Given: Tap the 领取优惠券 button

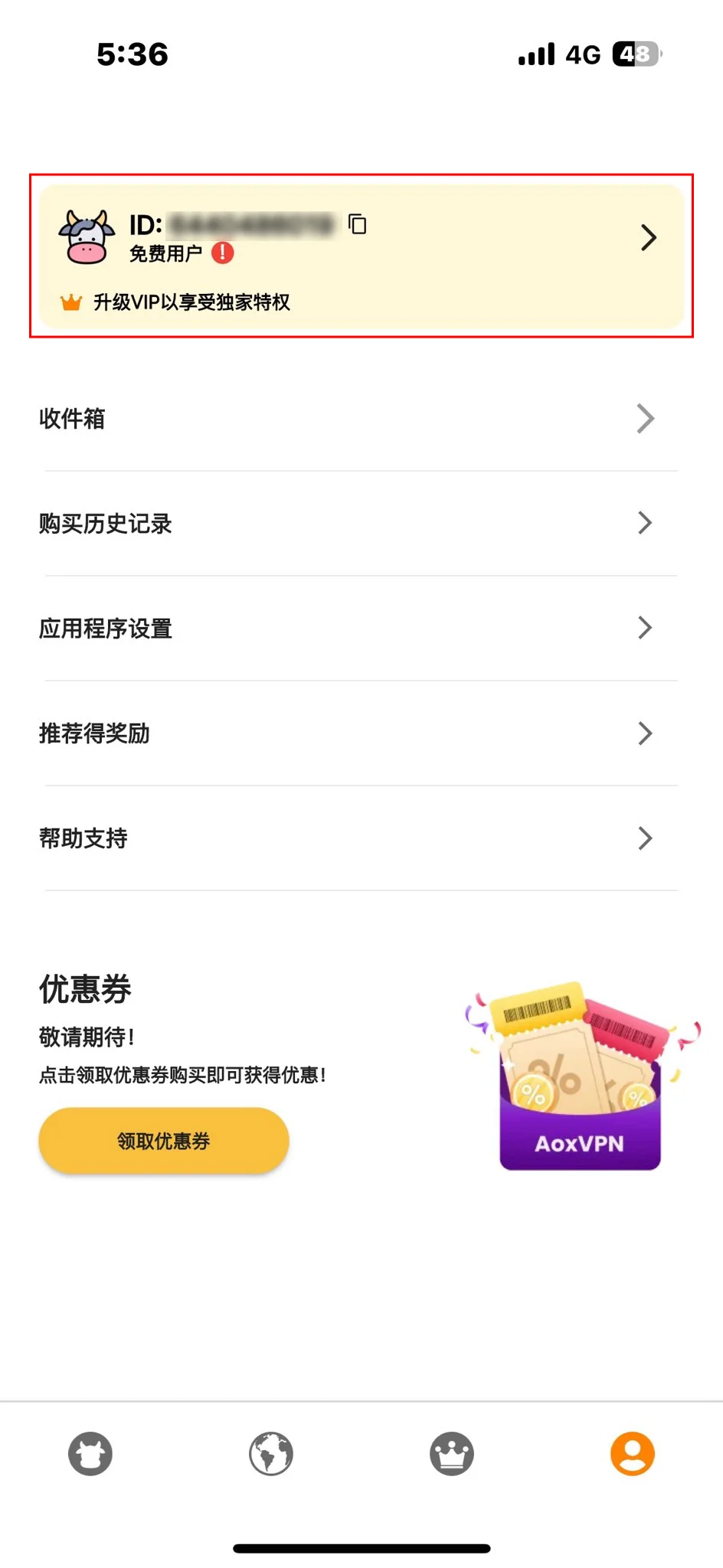Looking at the screenshot, I should pos(164,1141).
